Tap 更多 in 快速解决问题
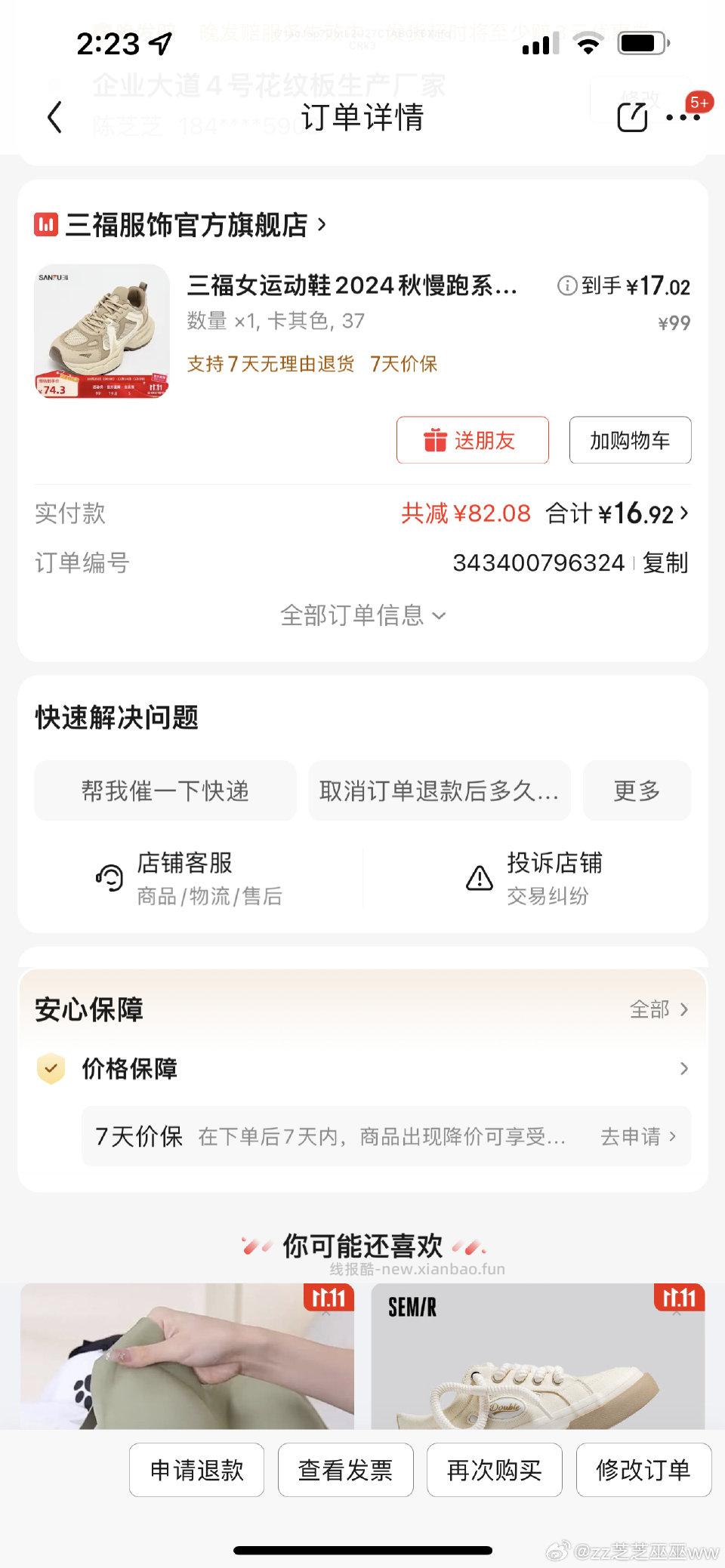725x1568 pixels. [637, 791]
